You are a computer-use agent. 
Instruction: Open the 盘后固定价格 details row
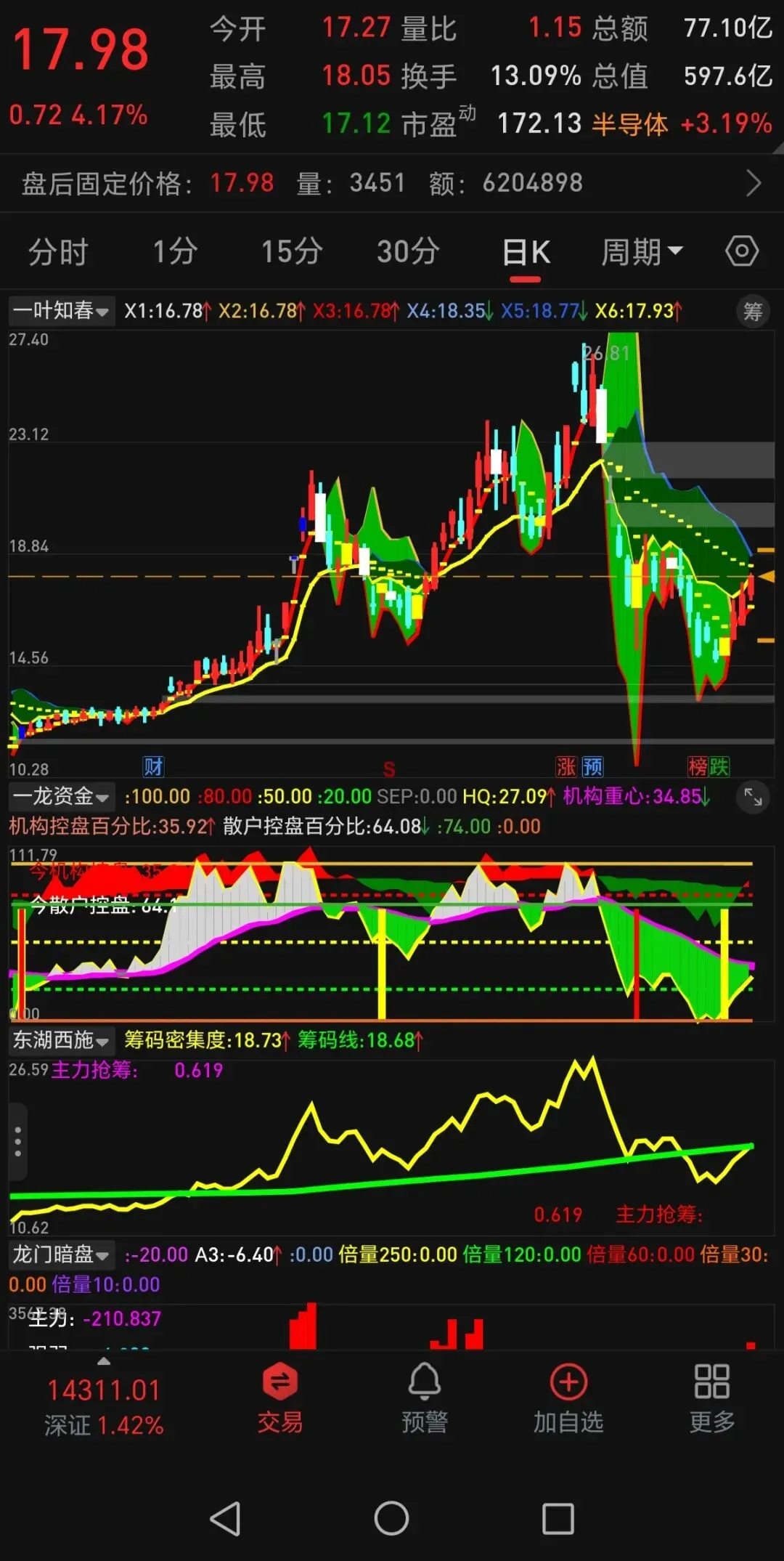pyautogui.click(x=392, y=183)
